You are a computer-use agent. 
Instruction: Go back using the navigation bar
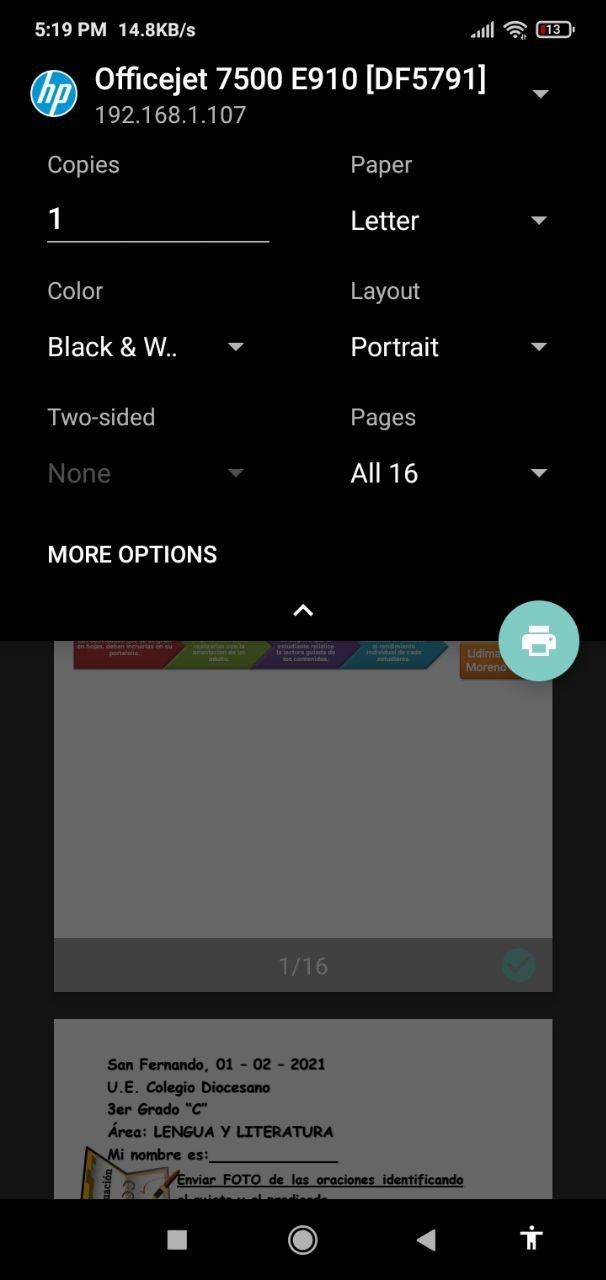pos(426,1240)
